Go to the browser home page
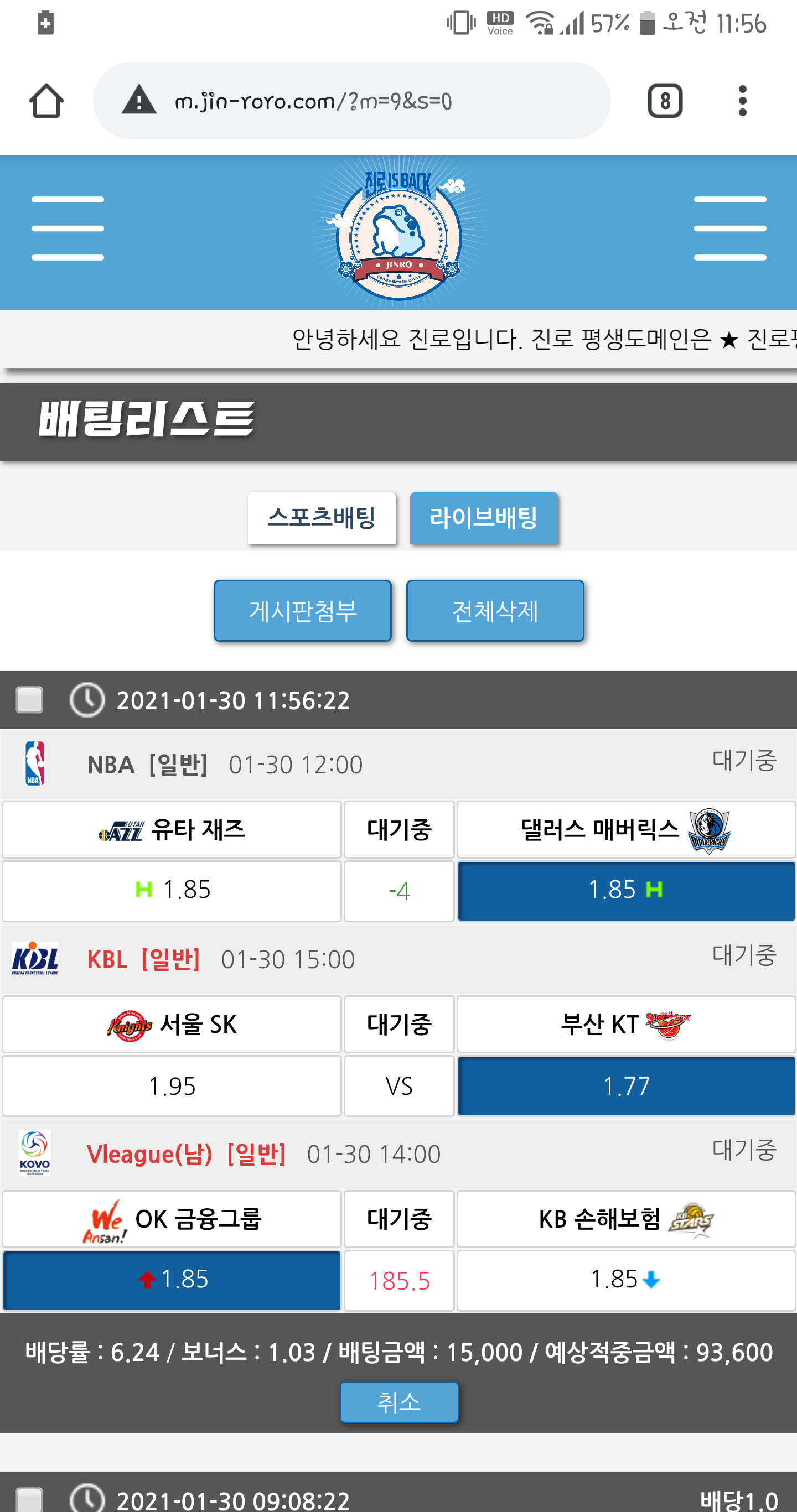Image resolution: width=797 pixels, height=1512 pixels. (46, 101)
